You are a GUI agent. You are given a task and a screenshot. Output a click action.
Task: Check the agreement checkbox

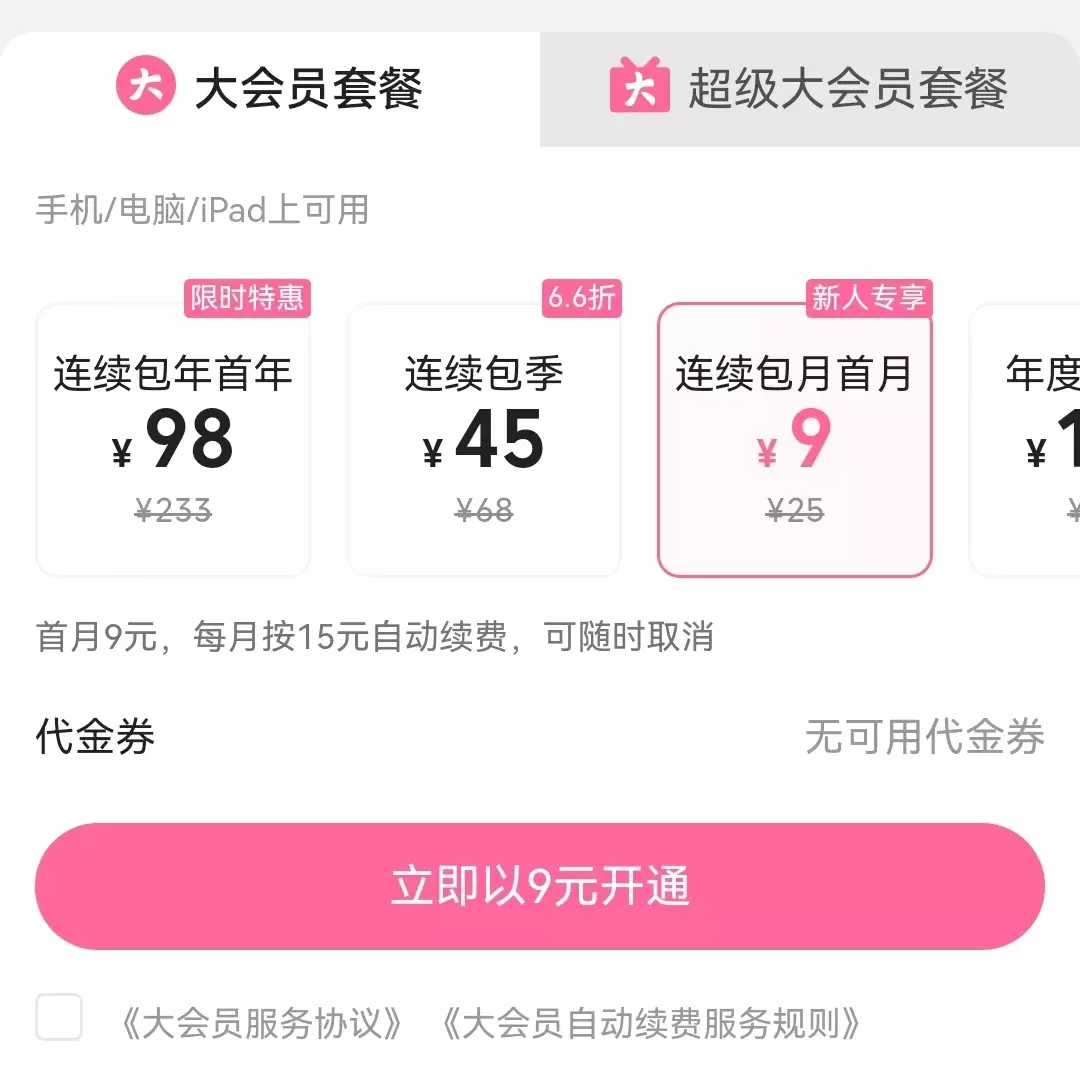(x=59, y=1018)
